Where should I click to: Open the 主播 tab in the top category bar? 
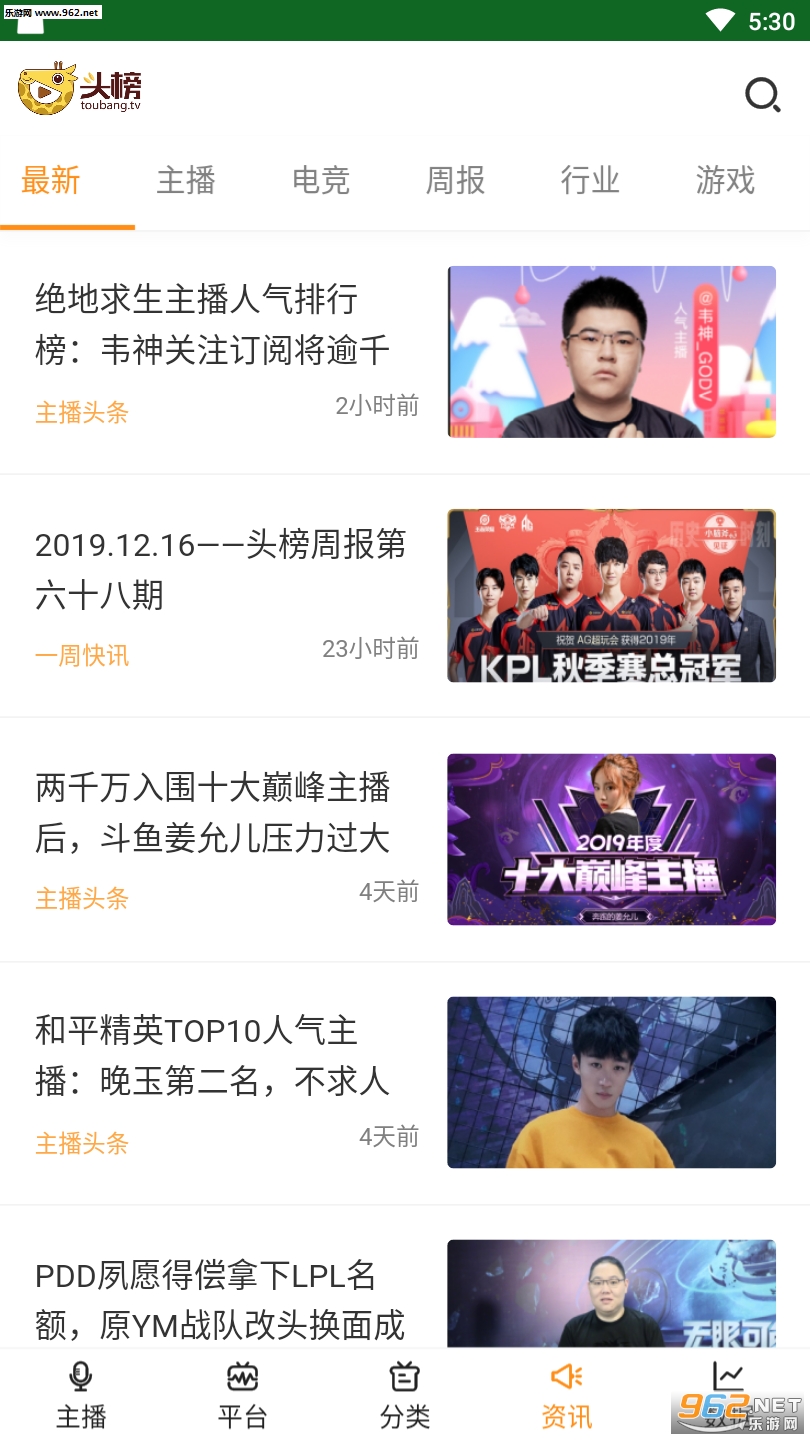click(186, 181)
